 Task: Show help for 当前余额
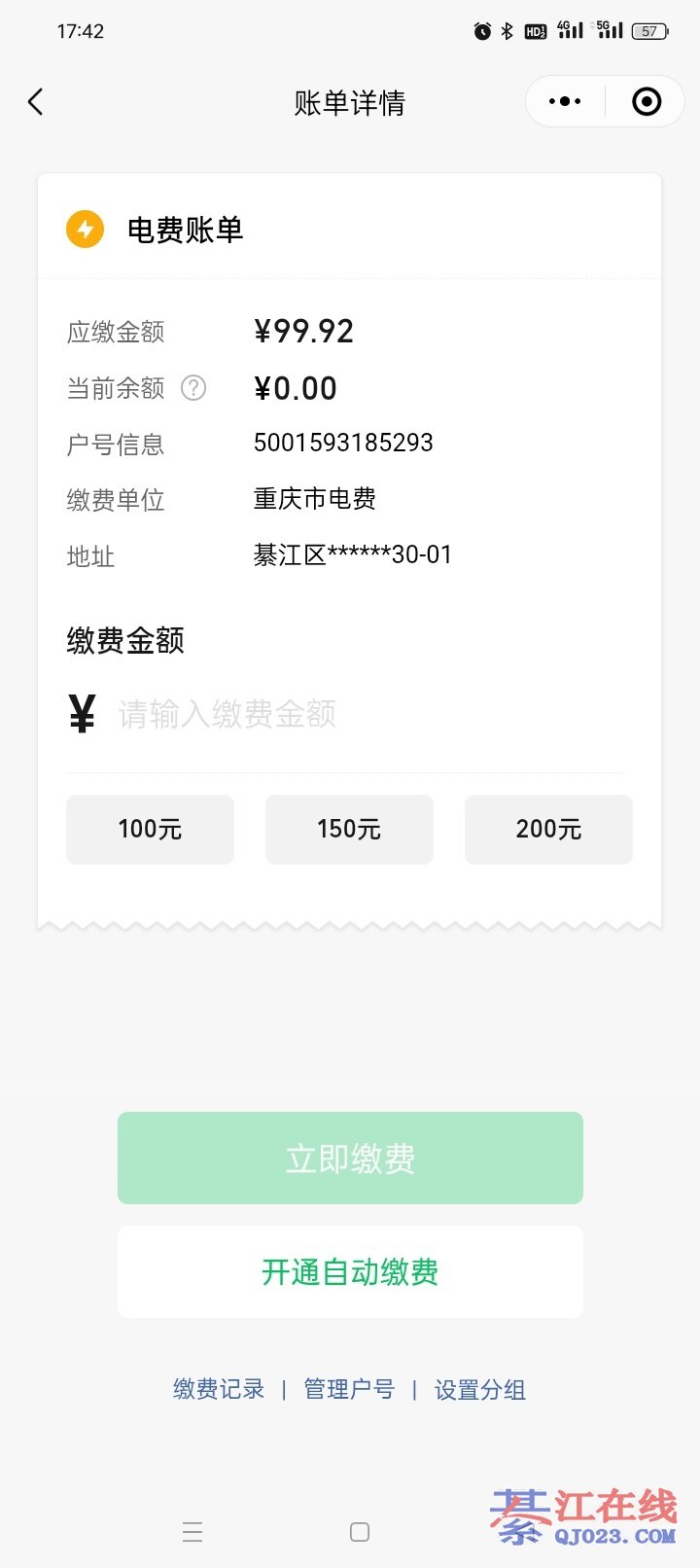tap(193, 388)
